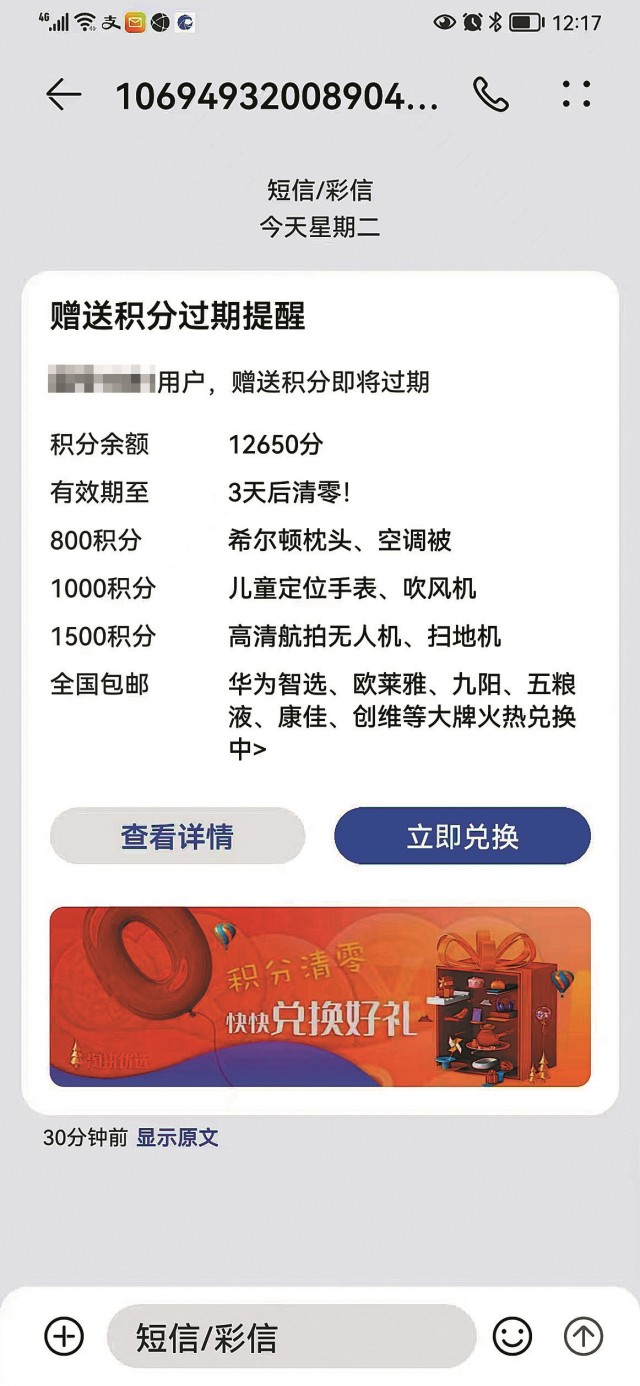Tap the 查看详情 button
Image resolution: width=640 pixels, height=1386 pixels.
click(x=177, y=836)
